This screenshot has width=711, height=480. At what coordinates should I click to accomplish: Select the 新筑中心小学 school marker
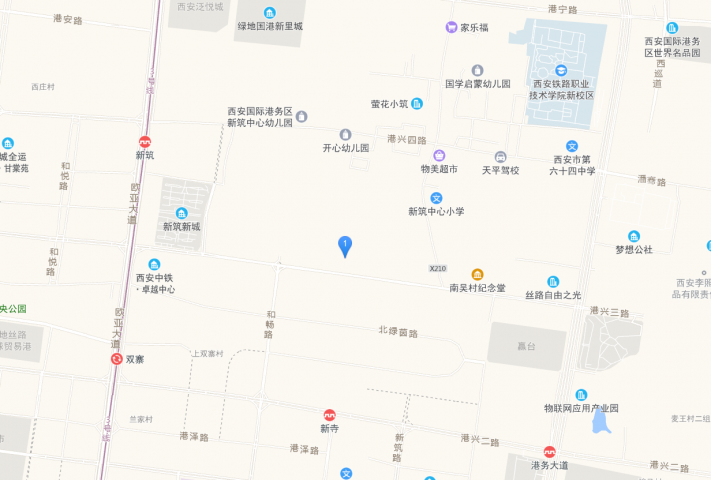[436, 198]
